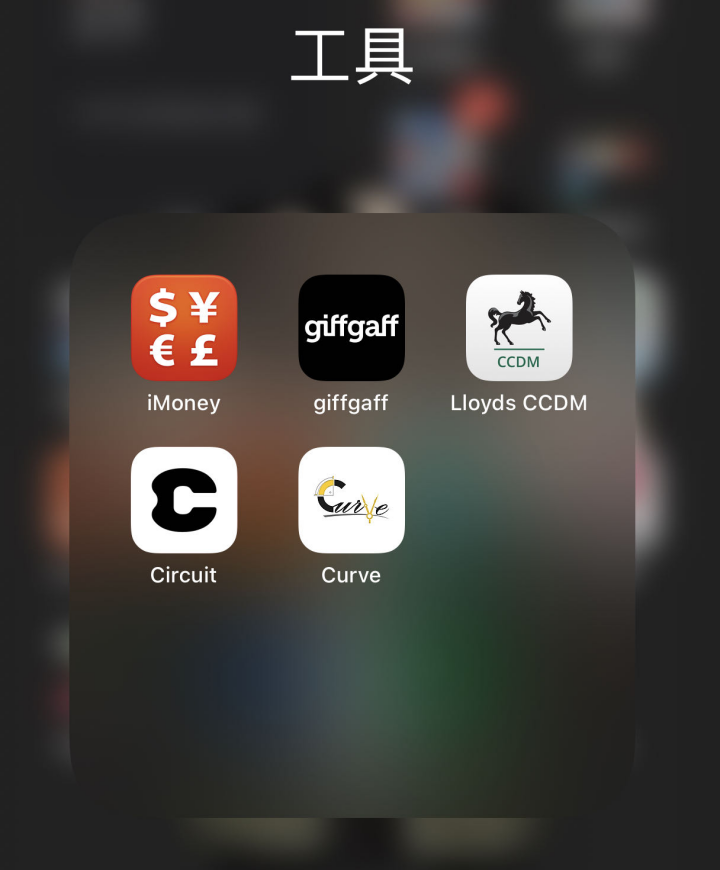Open the iMoney currency app
Image resolution: width=720 pixels, height=870 pixels.
pos(184,328)
